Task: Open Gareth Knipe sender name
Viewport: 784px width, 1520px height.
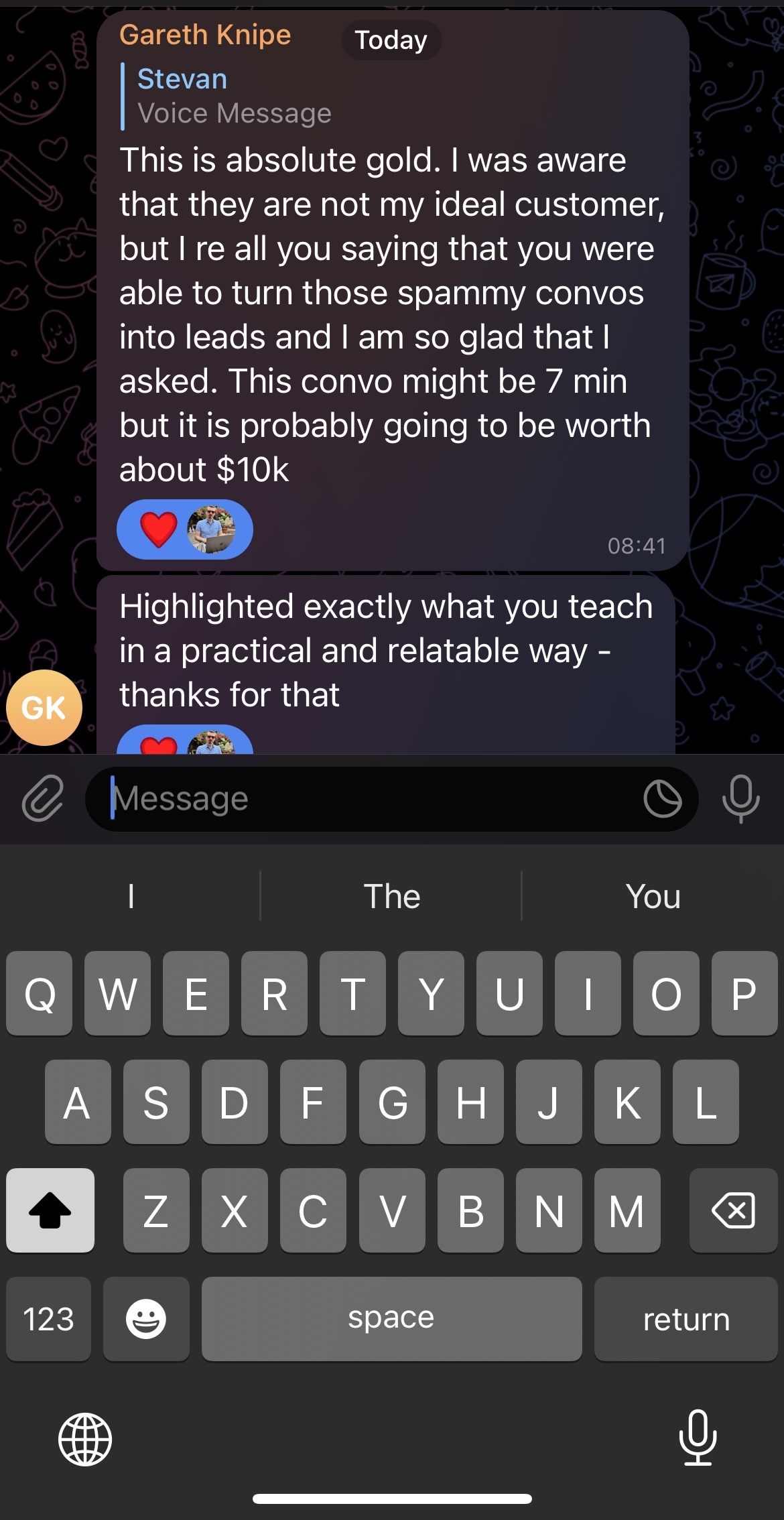Action: tap(205, 35)
